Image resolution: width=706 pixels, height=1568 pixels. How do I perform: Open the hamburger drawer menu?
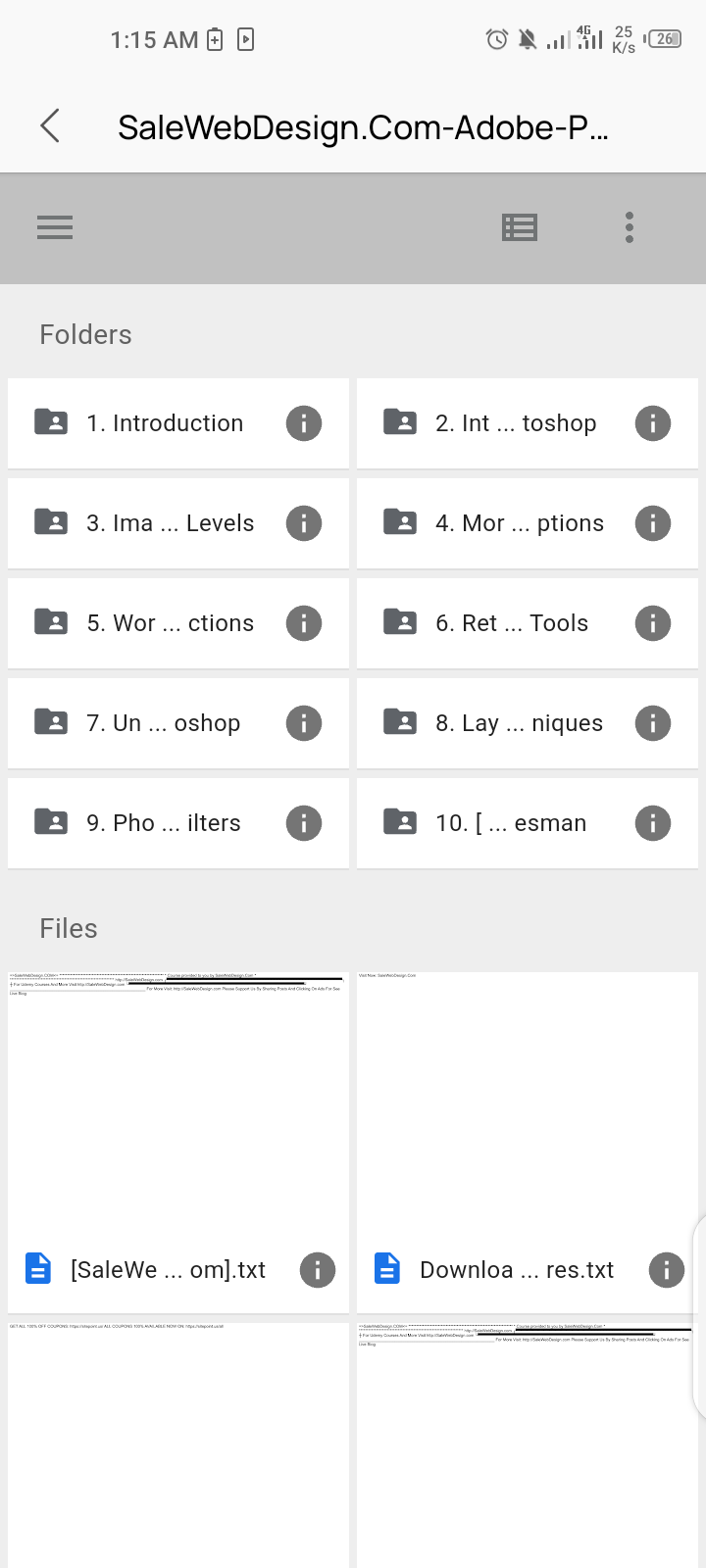(x=55, y=227)
